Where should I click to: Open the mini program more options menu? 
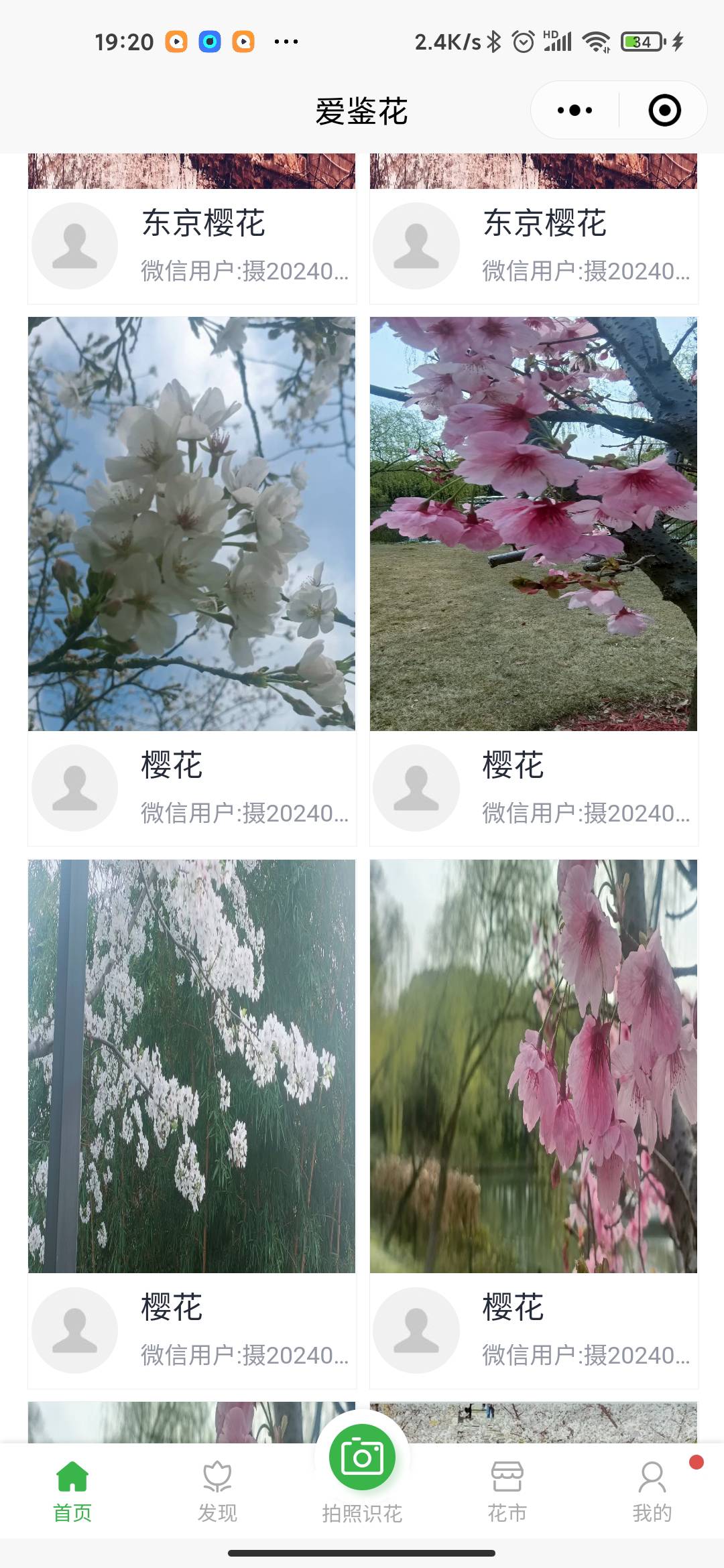(575, 111)
